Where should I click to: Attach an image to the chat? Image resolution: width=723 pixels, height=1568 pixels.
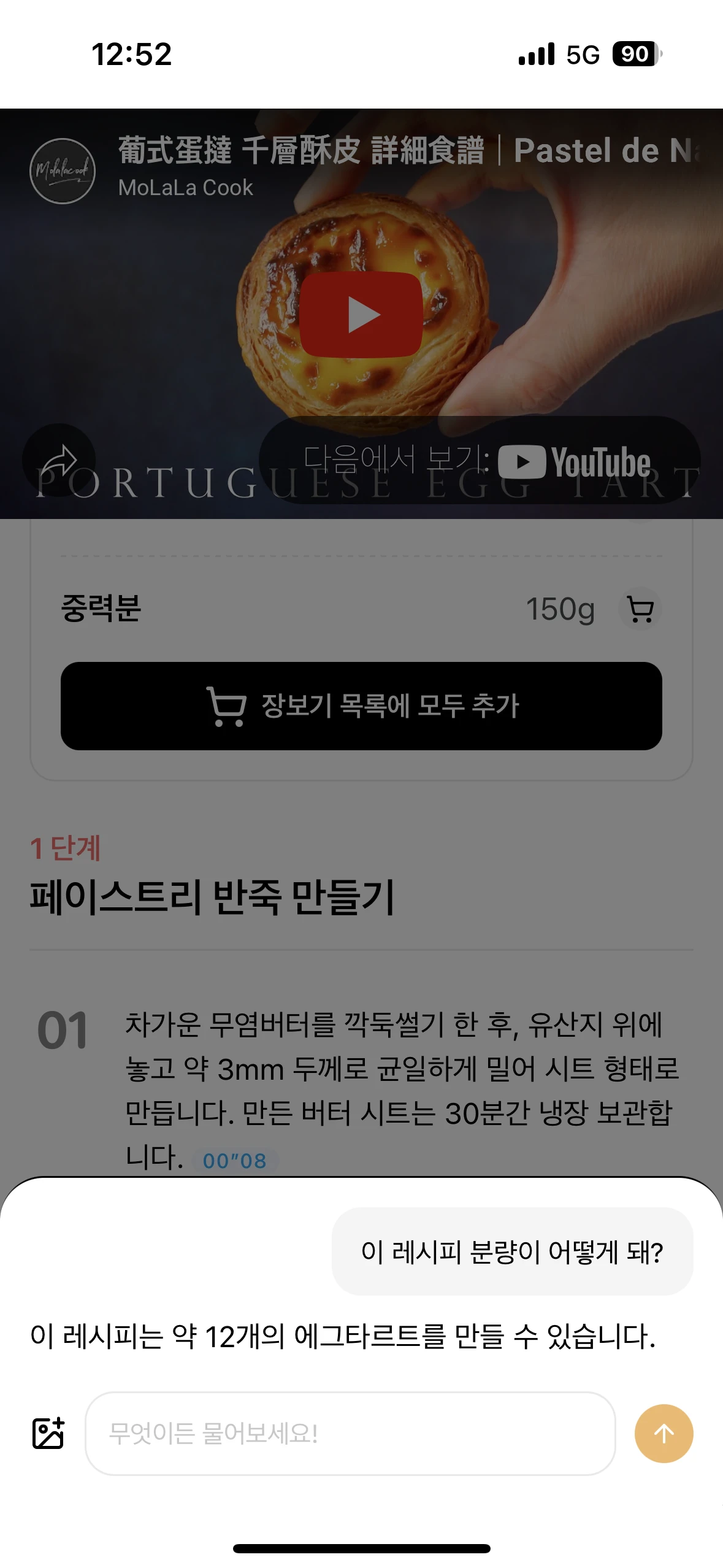[48, 1434]
